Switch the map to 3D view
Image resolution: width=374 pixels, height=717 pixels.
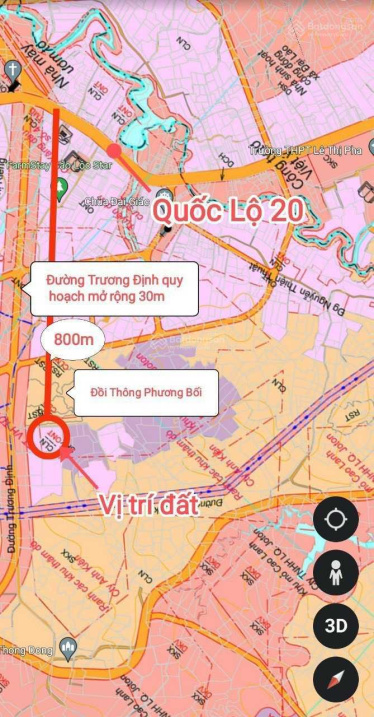(336, 626)
